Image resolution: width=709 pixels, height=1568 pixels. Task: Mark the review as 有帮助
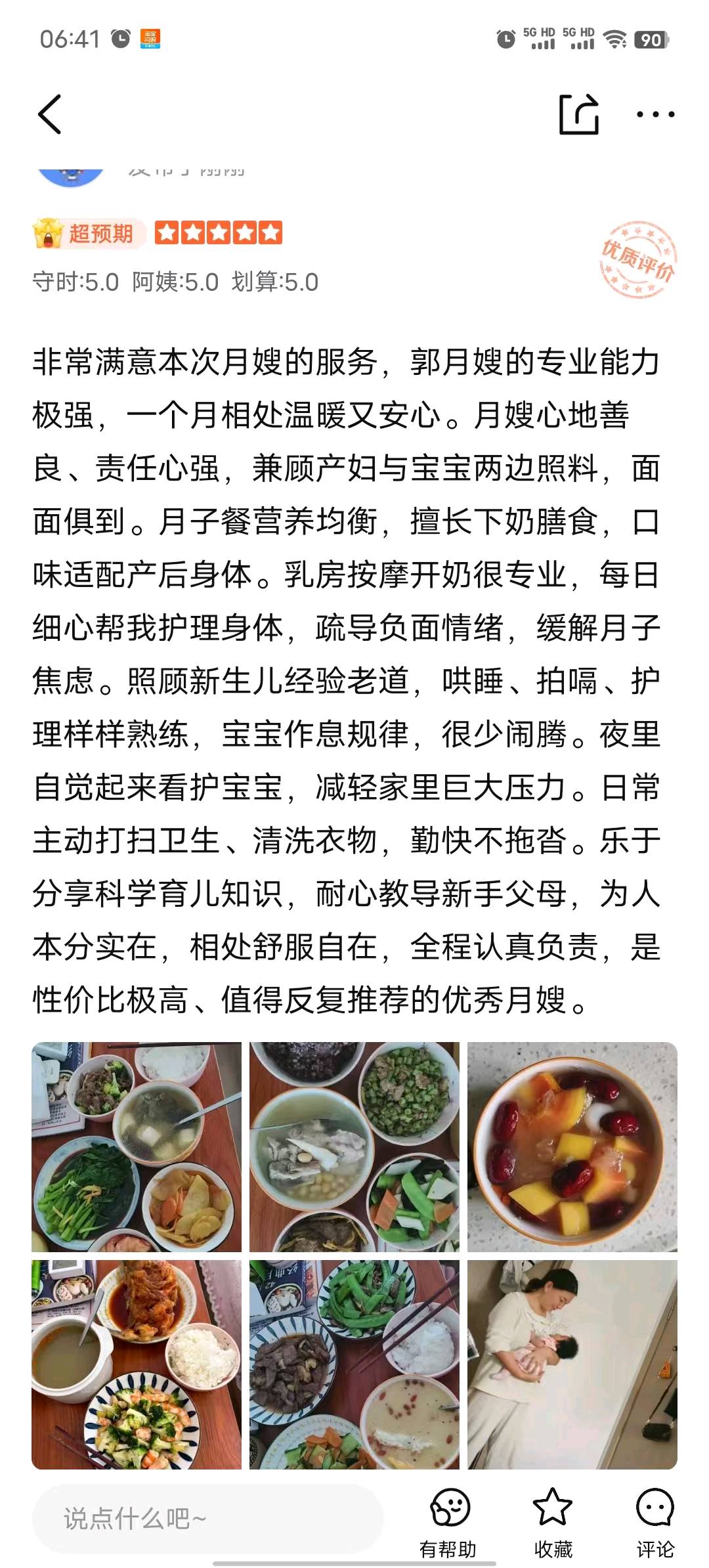pyautogui.click(x=448, y=1523)
